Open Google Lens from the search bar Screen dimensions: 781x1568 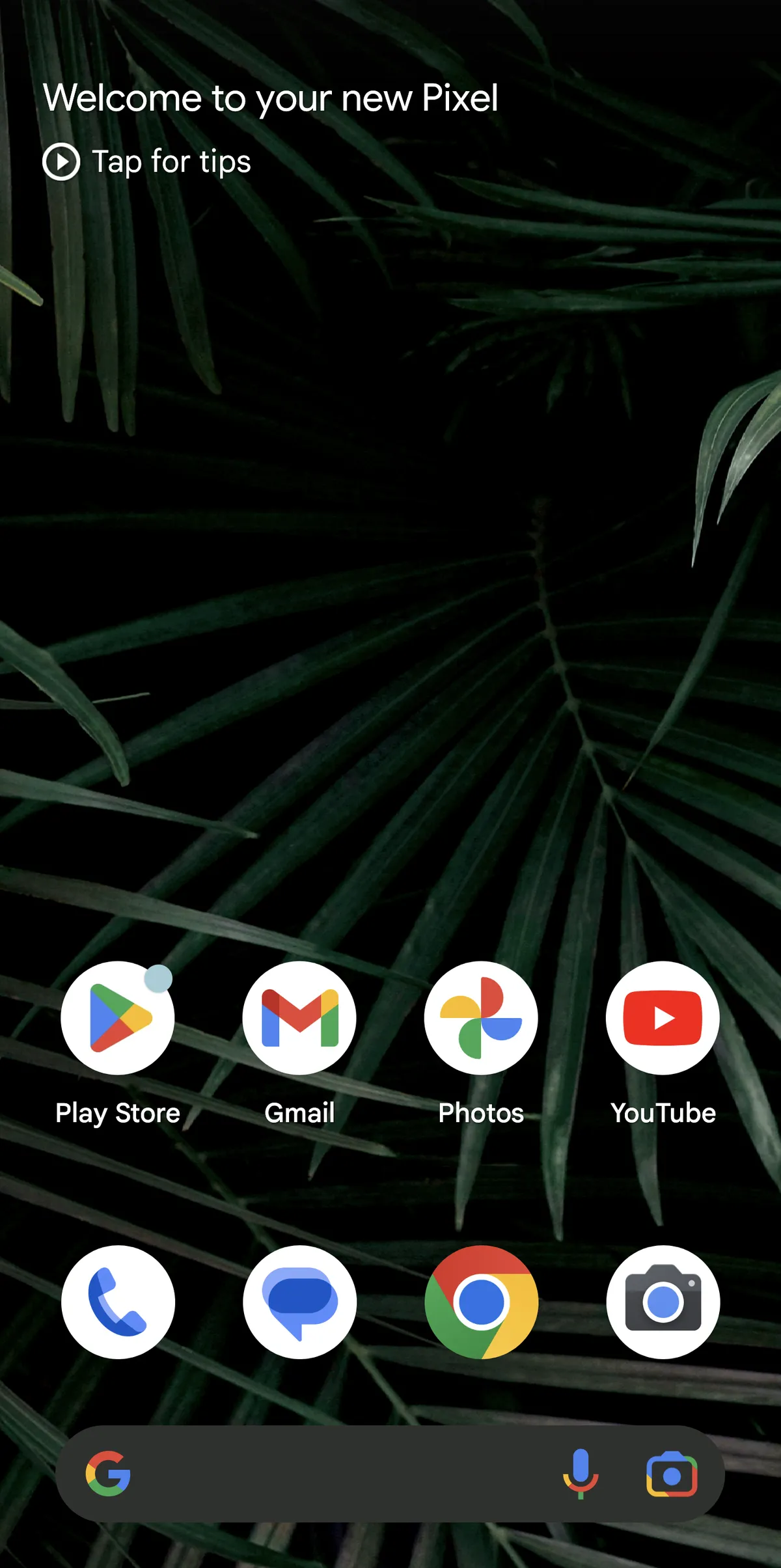672,1474
